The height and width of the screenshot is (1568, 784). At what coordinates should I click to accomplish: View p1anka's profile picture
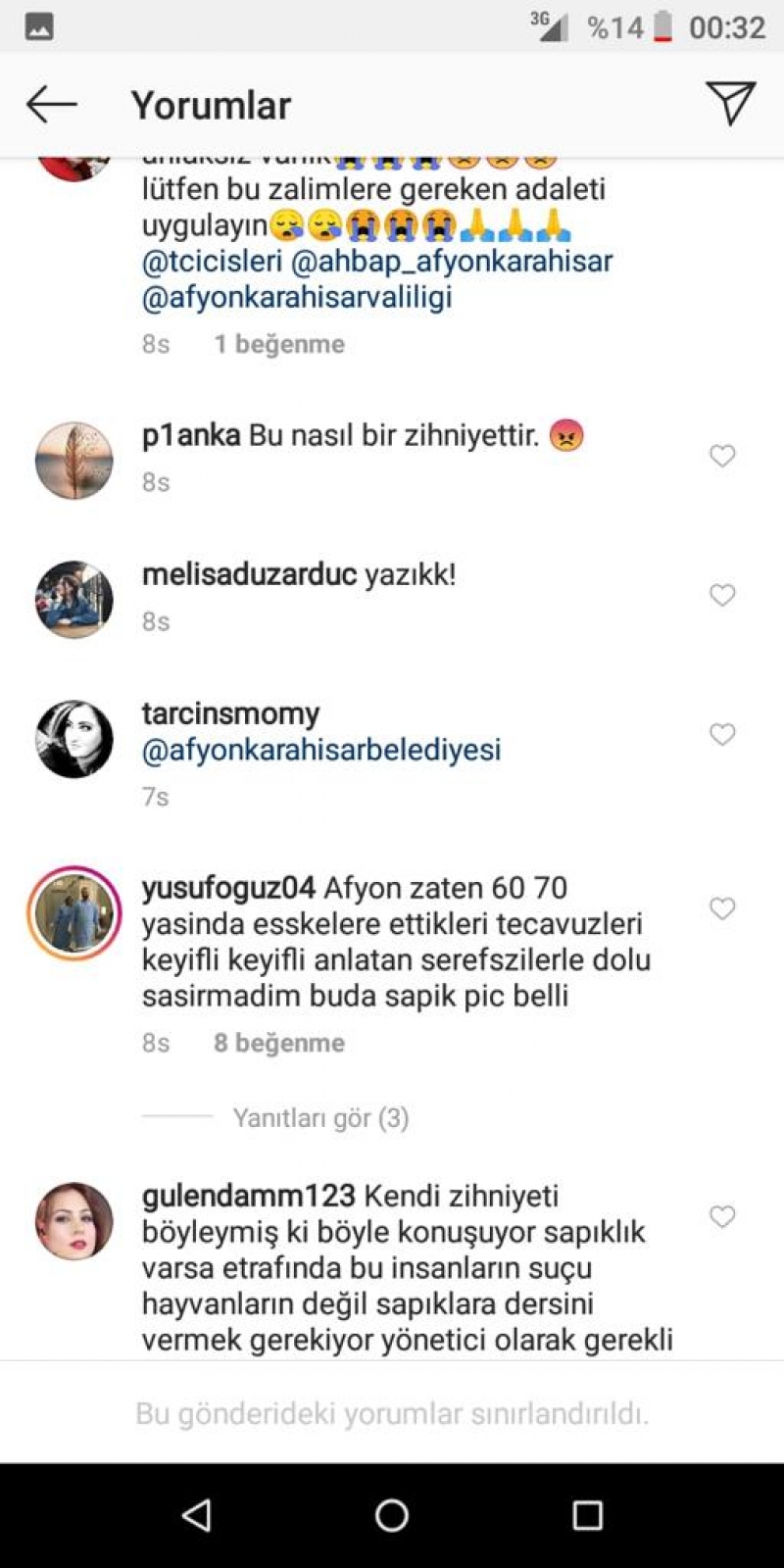point(74,461)
